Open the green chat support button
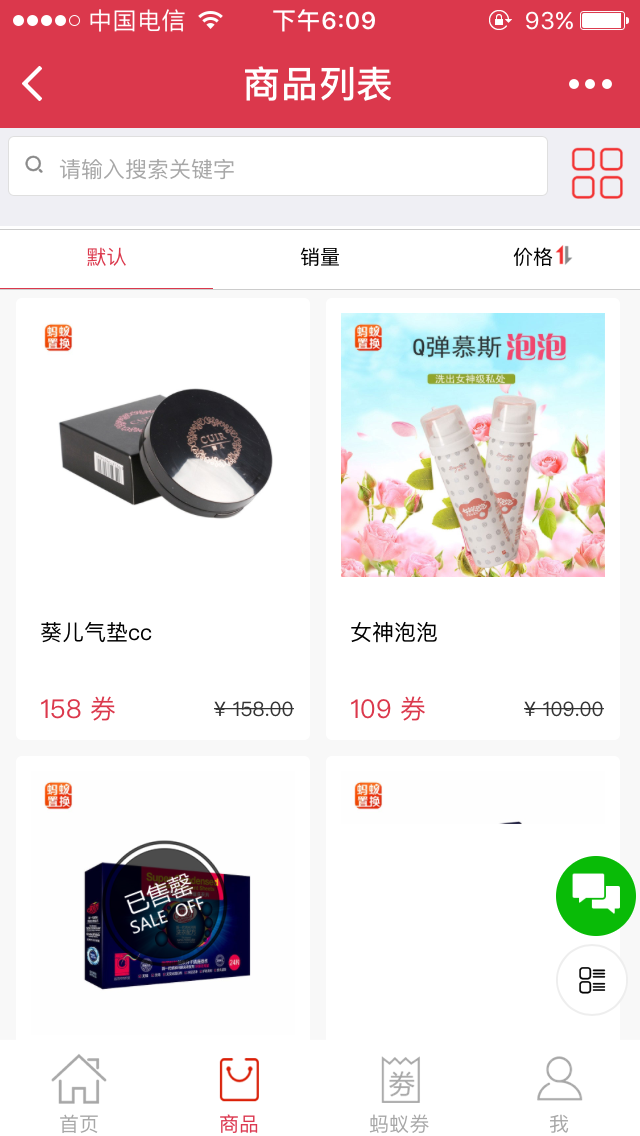640x1136 pixels. pyautogui.click(x=595, y=895)
